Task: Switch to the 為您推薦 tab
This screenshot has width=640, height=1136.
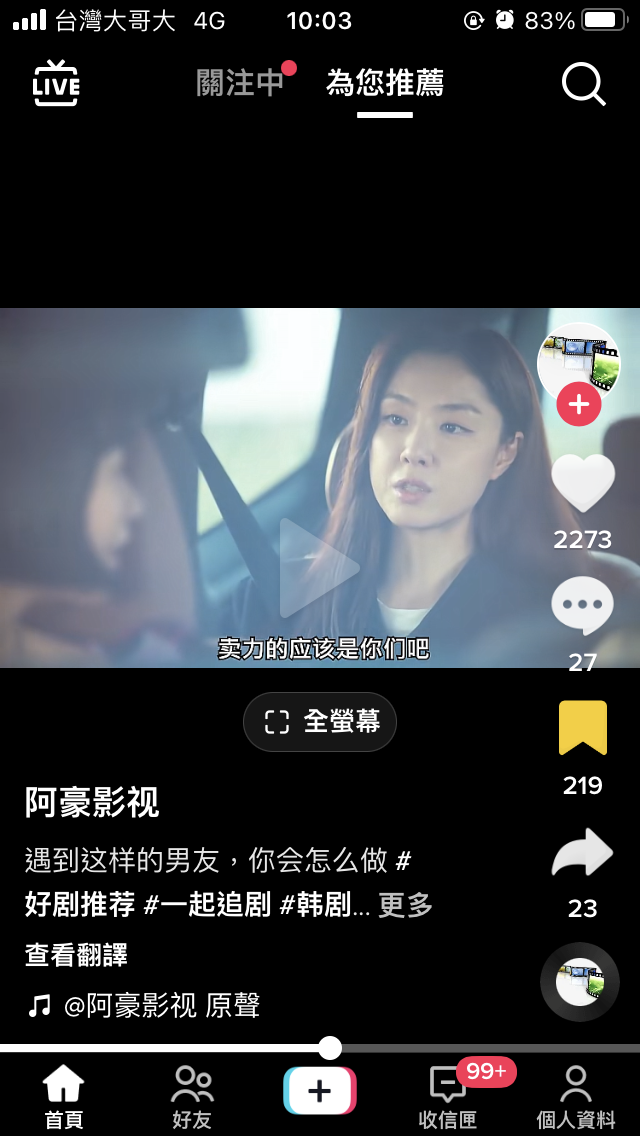Action: (x=385, y=83)
